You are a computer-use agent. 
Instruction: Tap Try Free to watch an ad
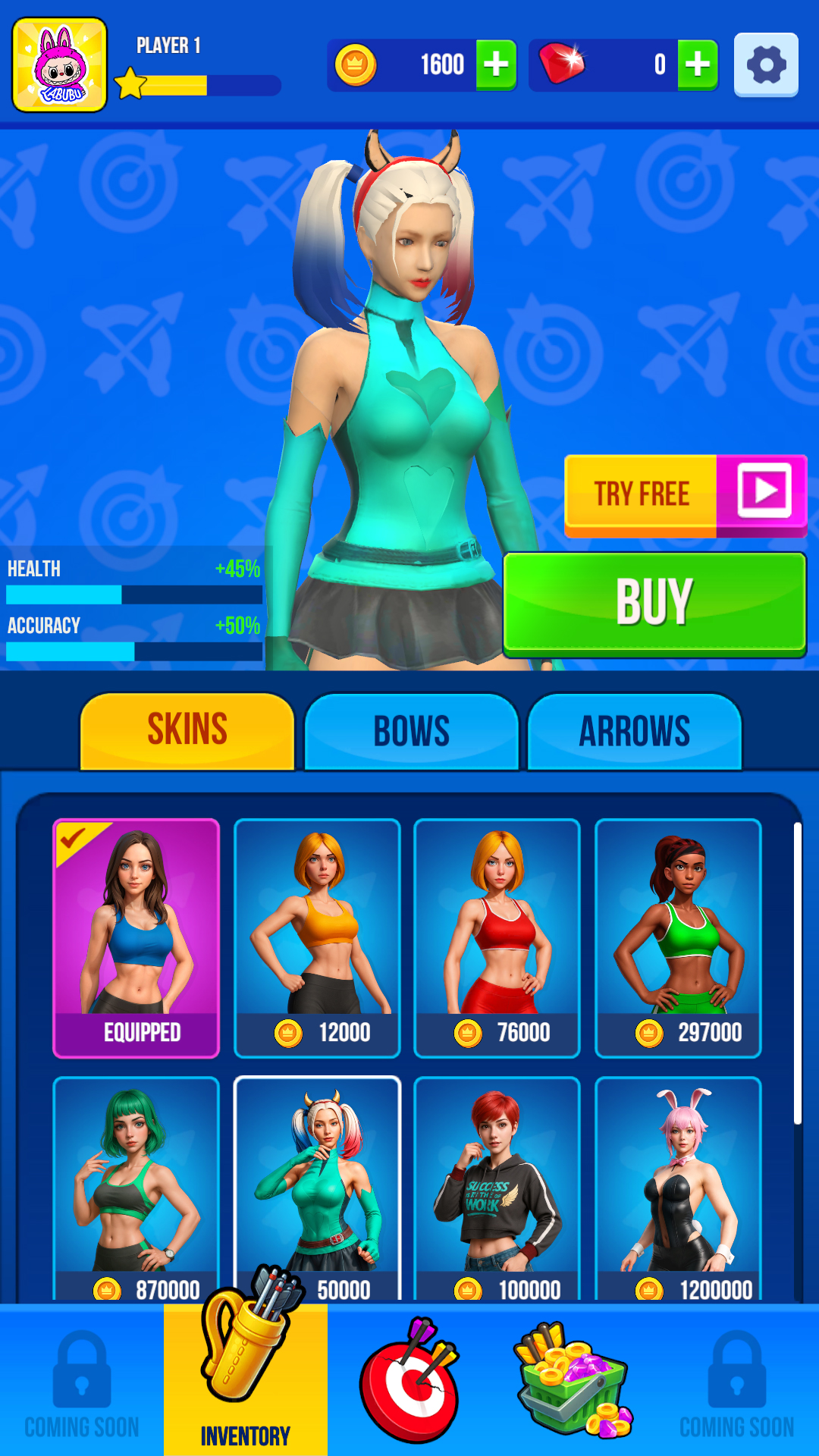pyautogui.click(x=686, y=496)
